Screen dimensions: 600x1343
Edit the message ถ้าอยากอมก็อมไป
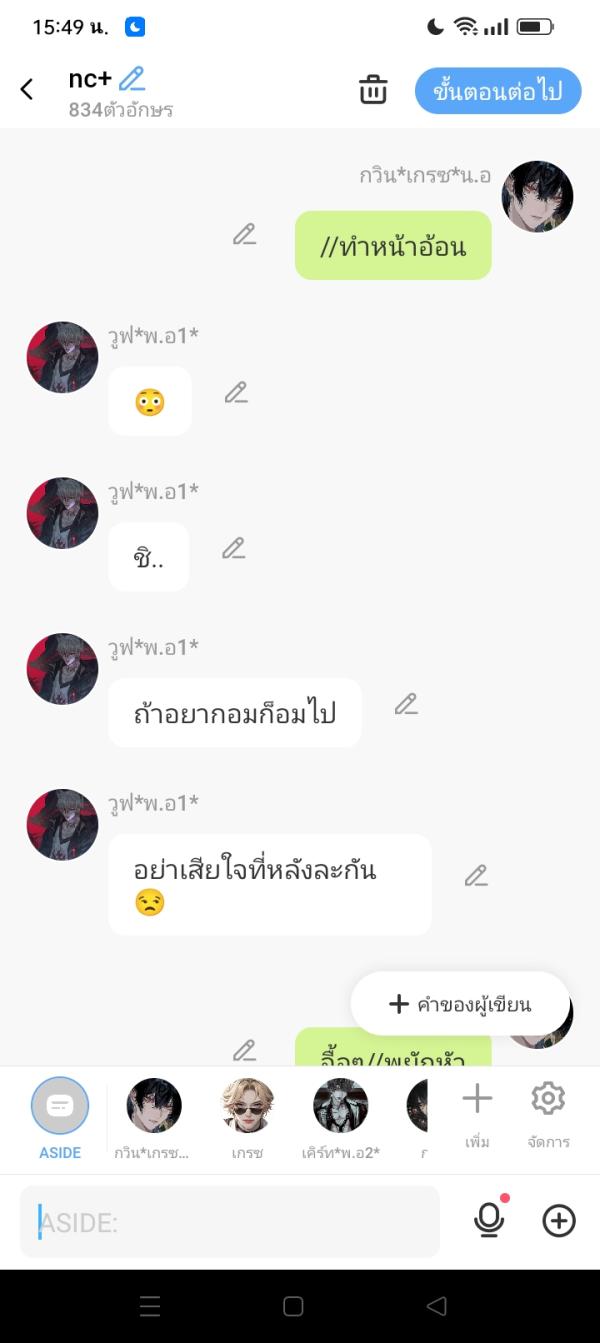(x=406, y=704)
